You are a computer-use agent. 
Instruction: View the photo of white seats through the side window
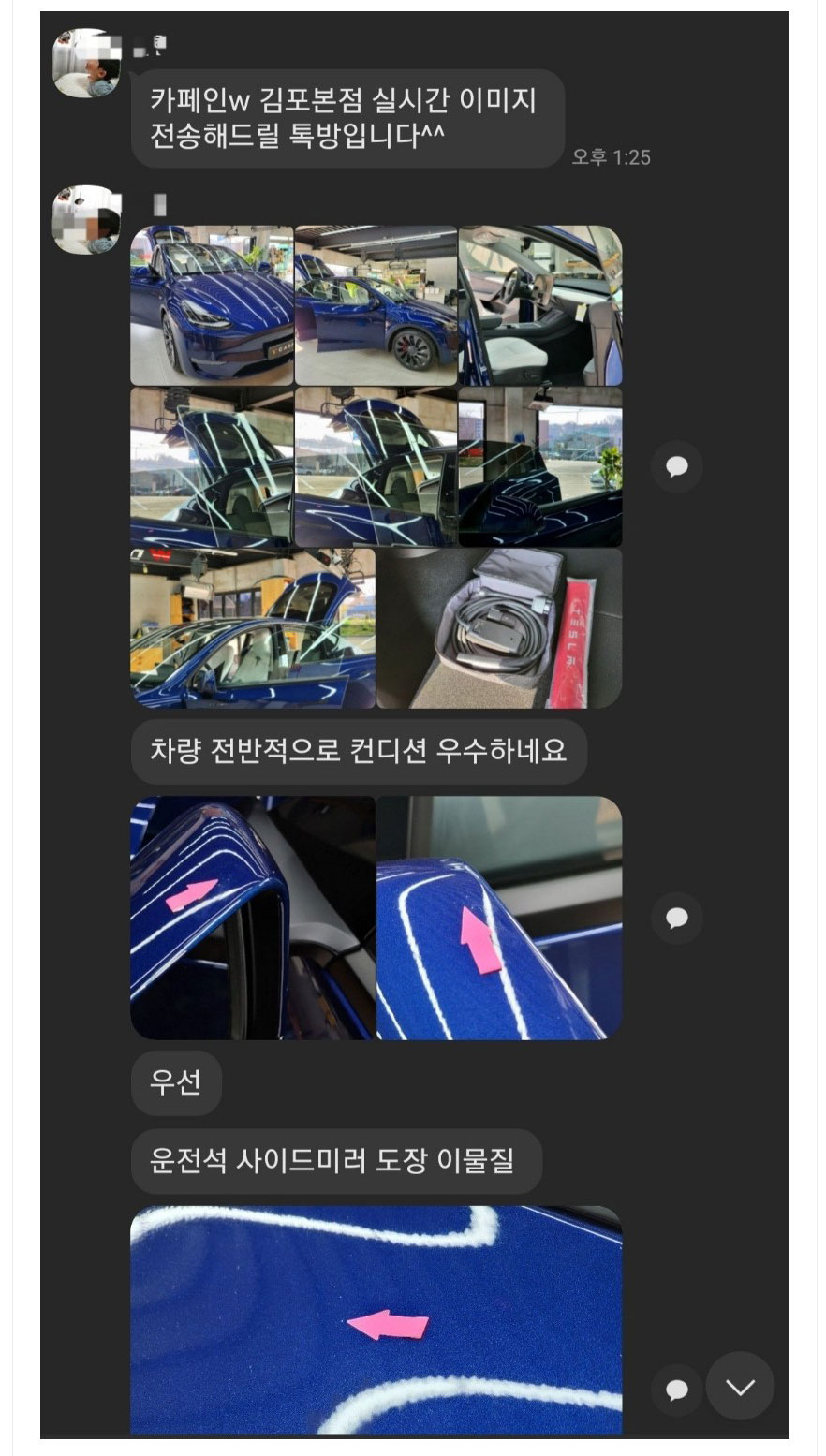[x=252, y=628]
